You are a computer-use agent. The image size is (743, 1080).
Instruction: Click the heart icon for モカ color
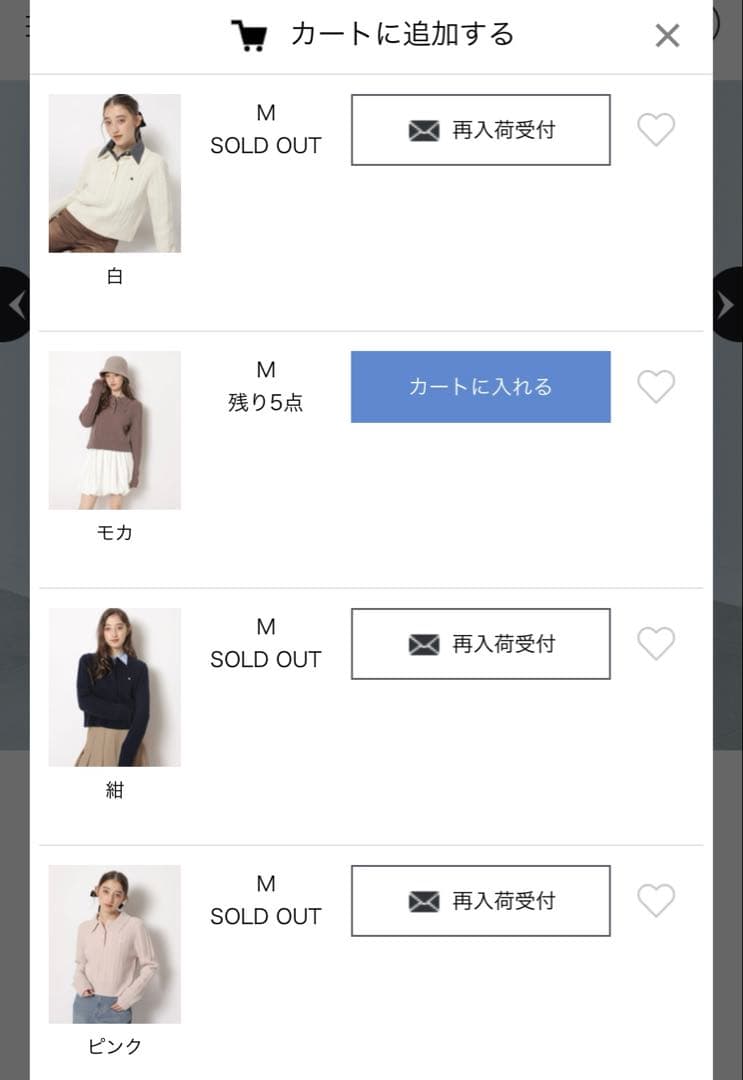coord(656,386)
